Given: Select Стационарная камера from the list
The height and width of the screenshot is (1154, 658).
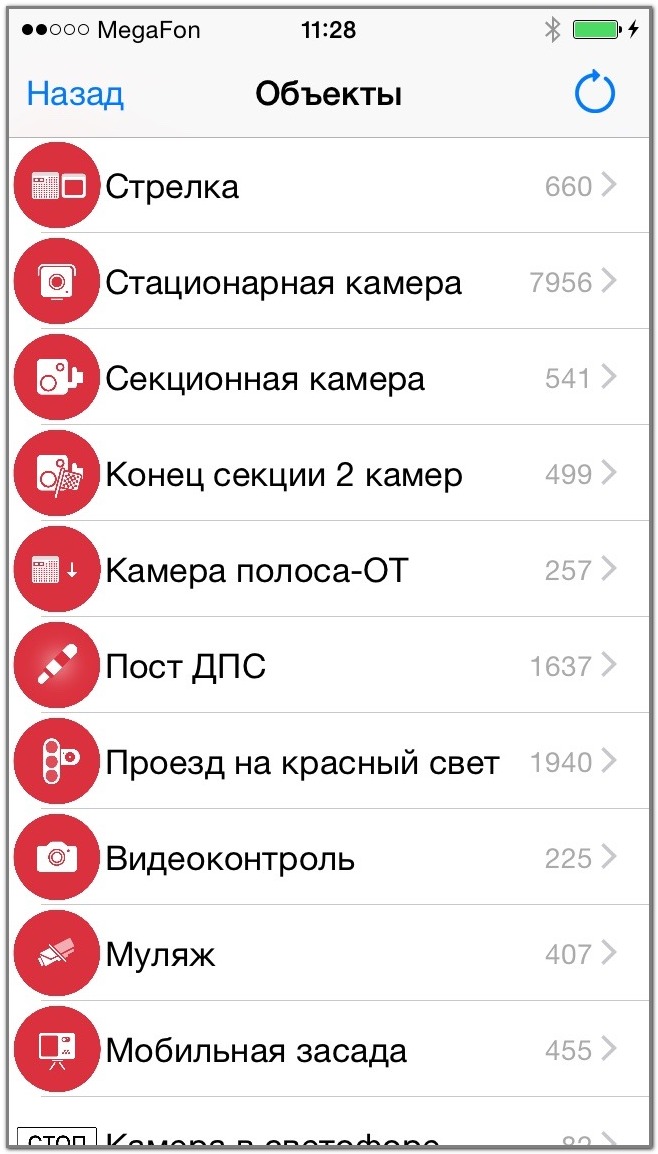Looking at the screenshot, I should [330, 283].
